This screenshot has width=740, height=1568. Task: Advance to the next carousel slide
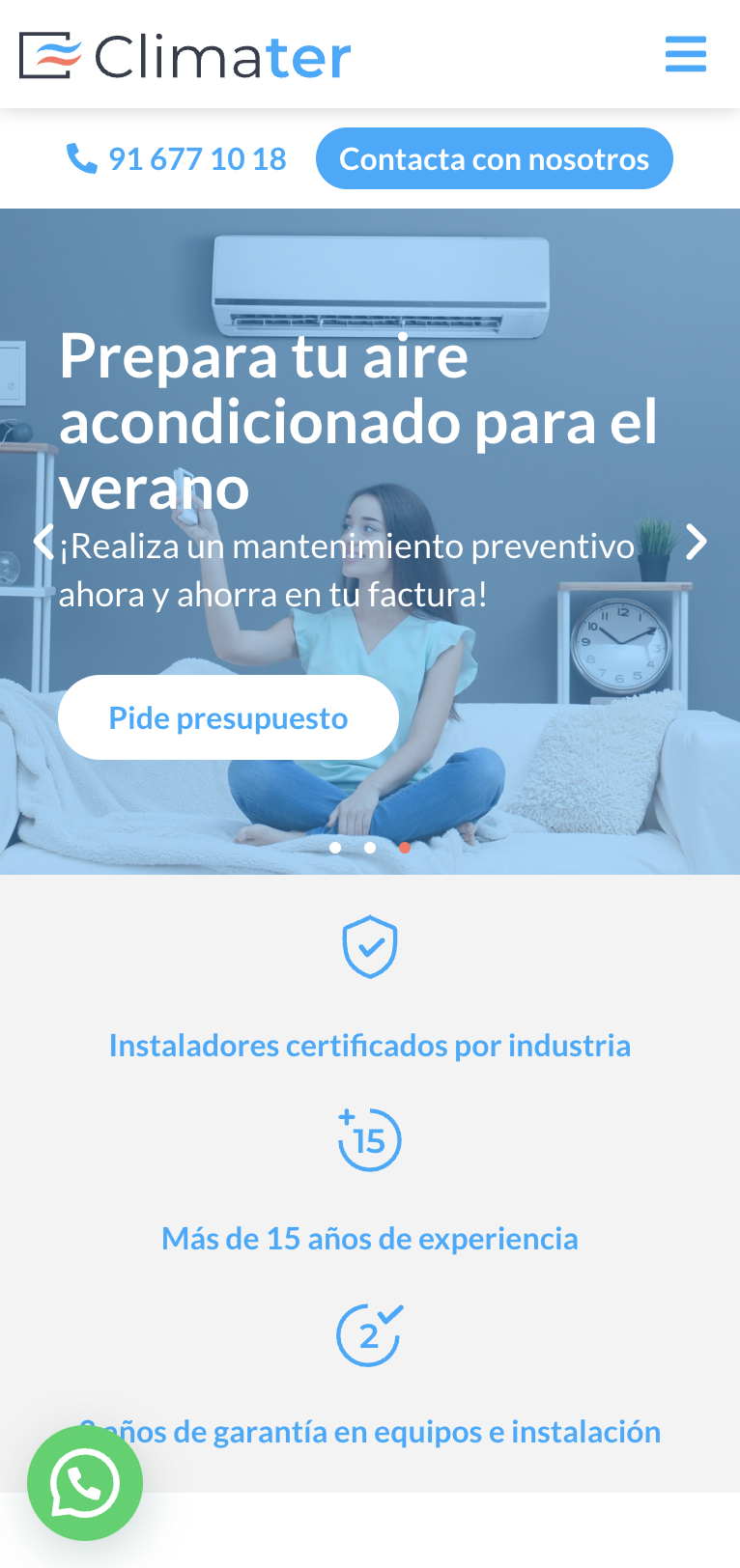[697, 542]
